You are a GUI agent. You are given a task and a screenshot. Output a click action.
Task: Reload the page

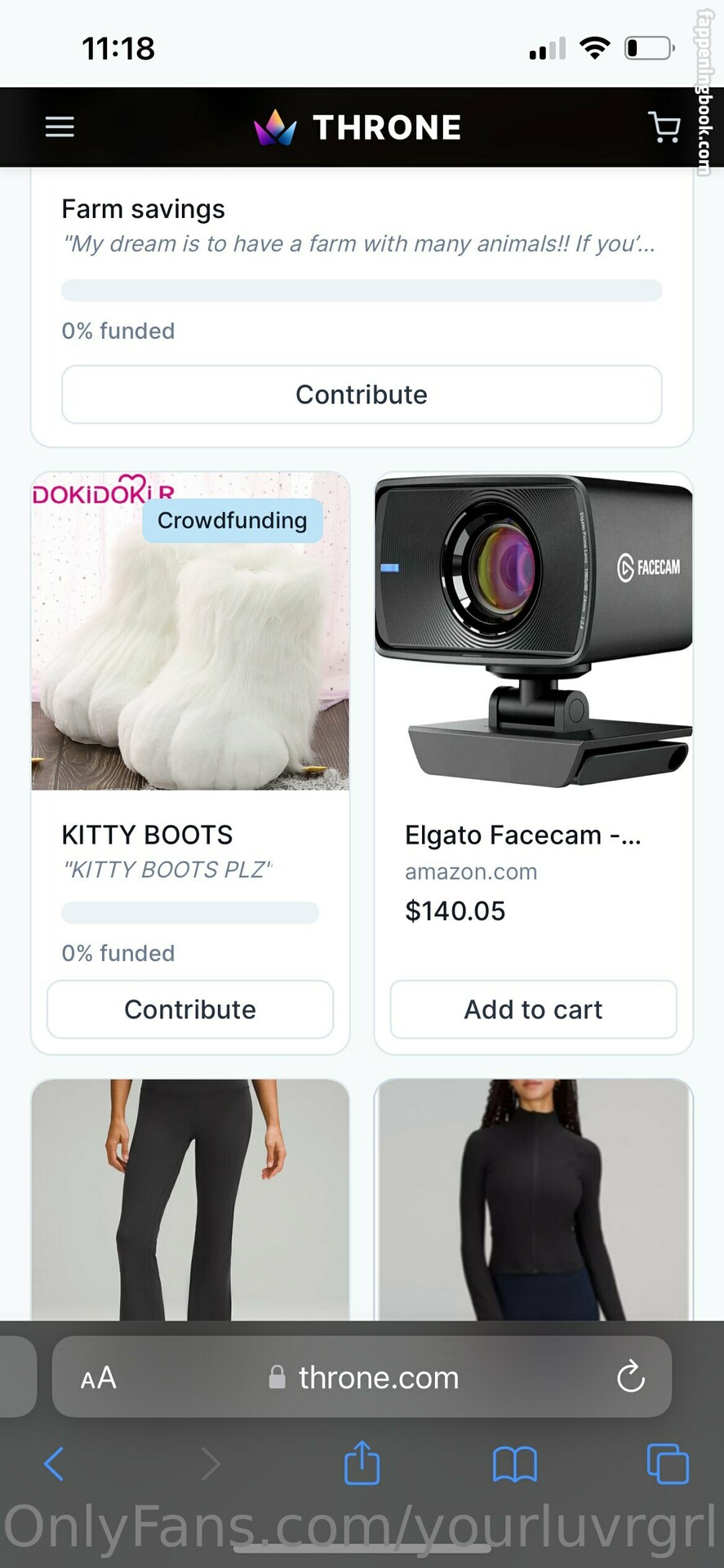click(x=630, y=1378)
